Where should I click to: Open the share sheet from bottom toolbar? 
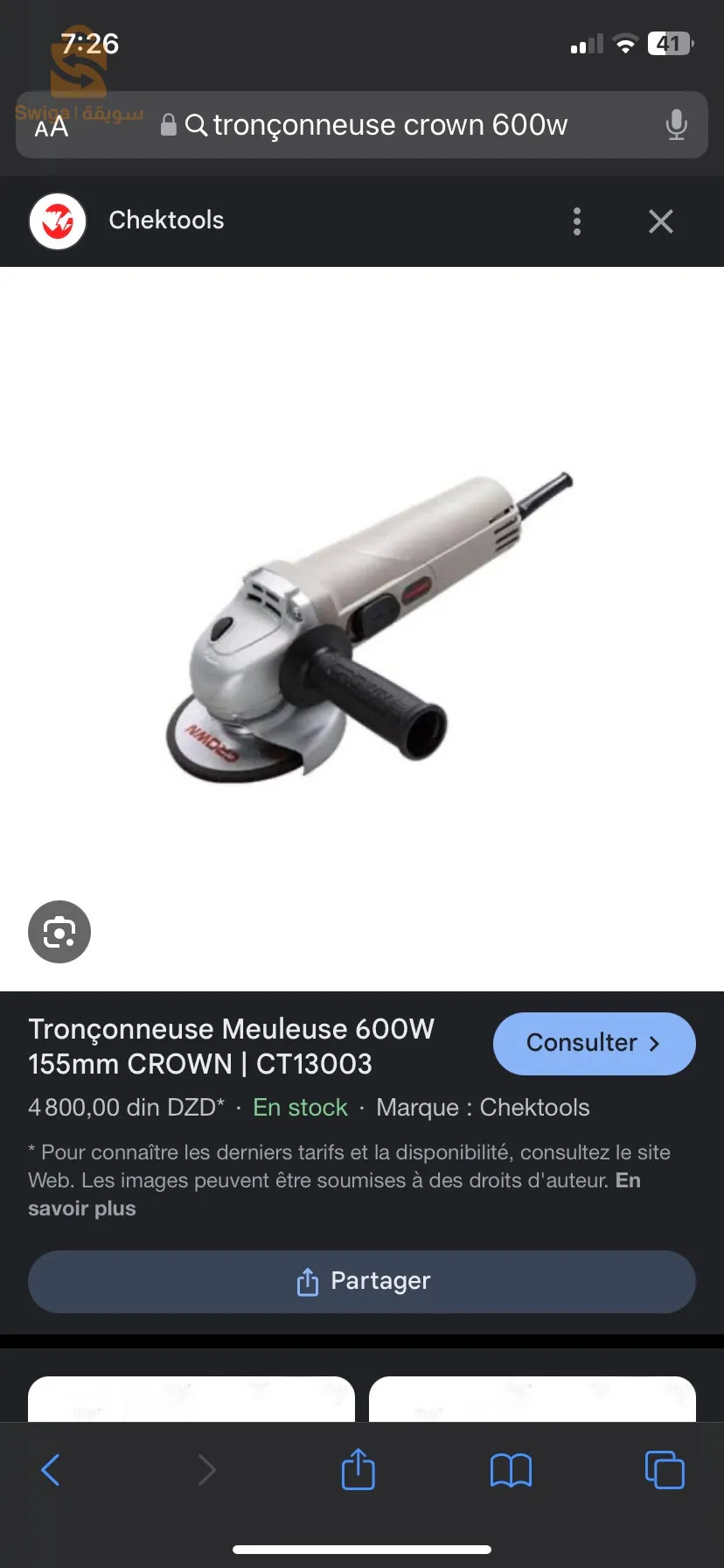(357, 1470)
